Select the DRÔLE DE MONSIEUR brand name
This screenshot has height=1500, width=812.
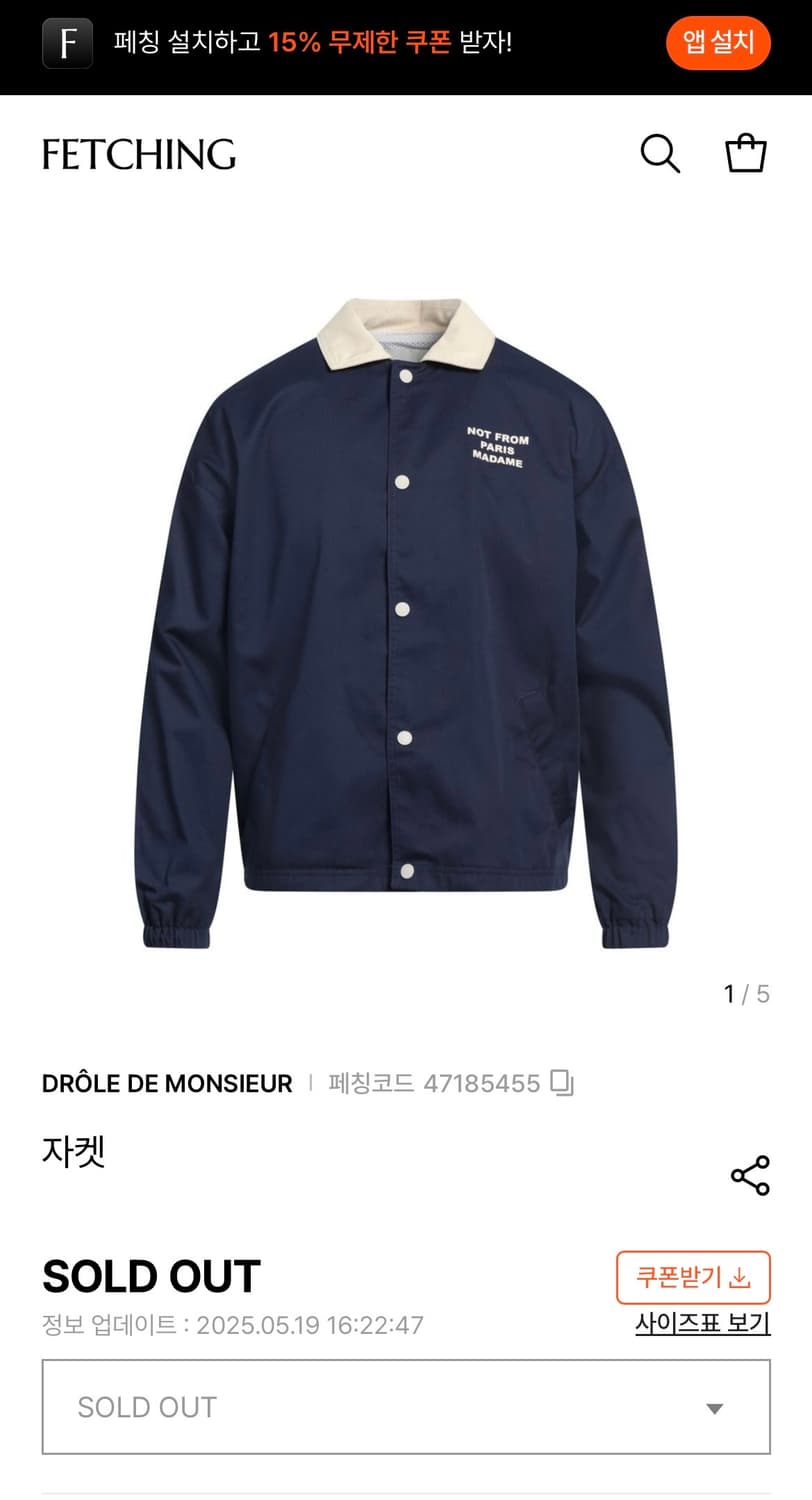click(x=165, y=1083)
